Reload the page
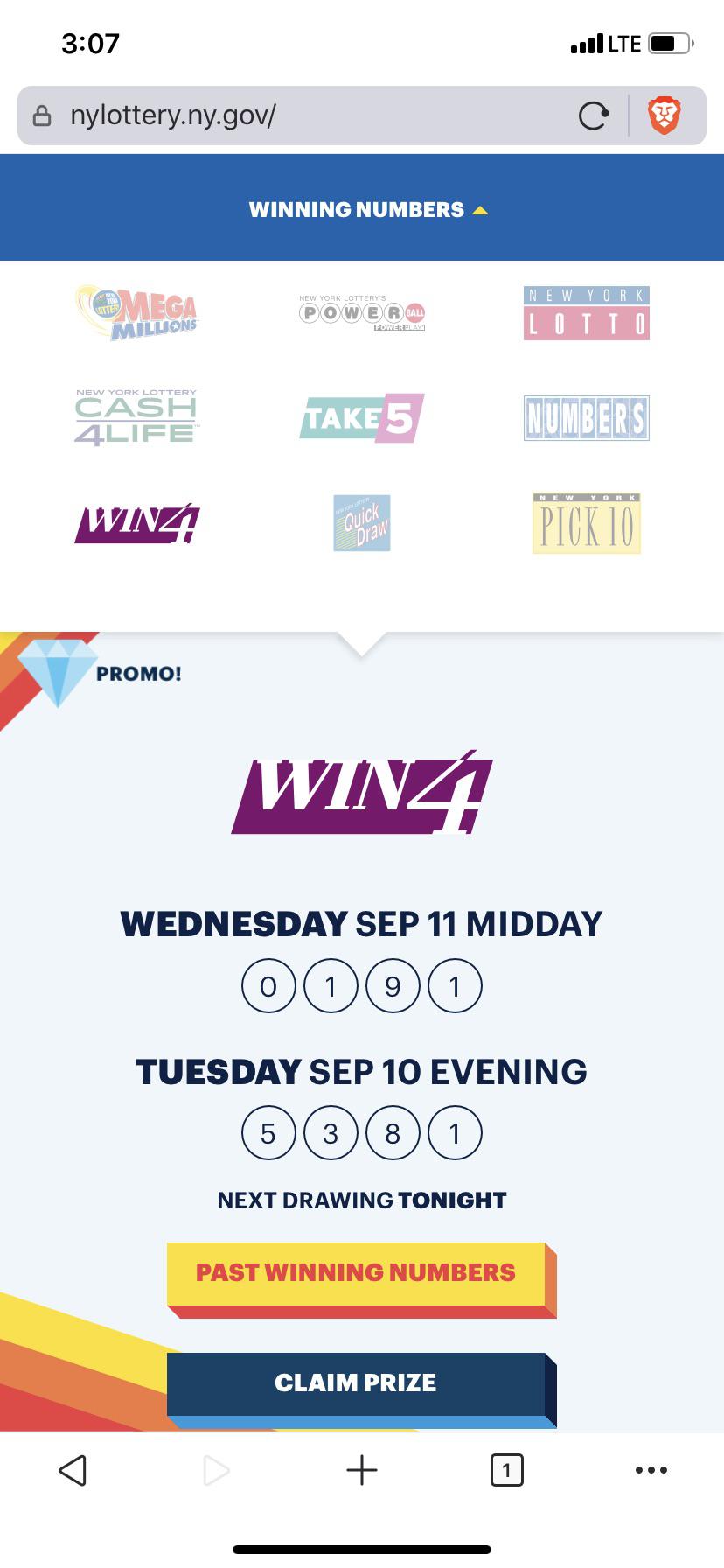This screenshot has width=724, height=1568. (x=594, y=115)
